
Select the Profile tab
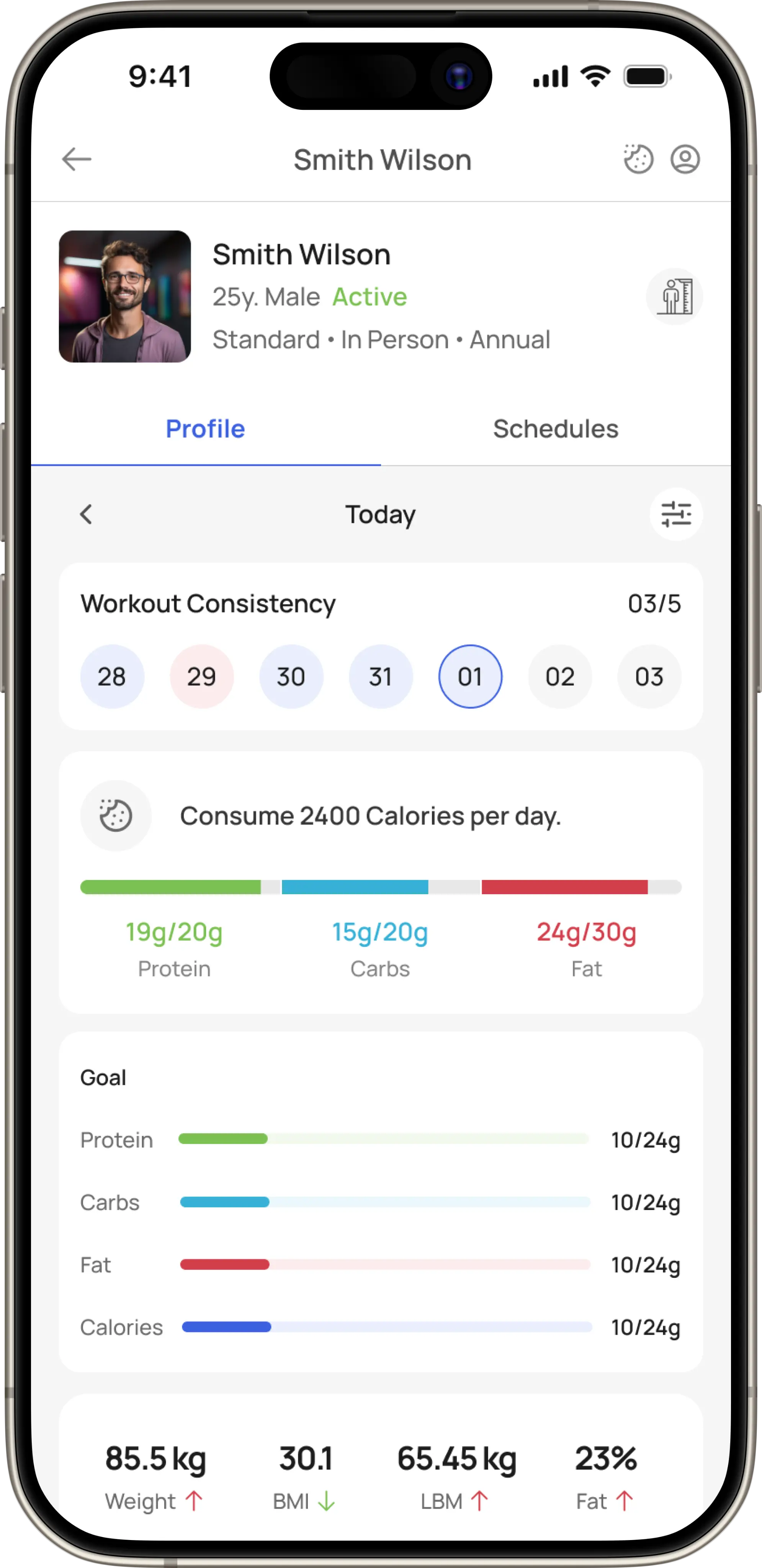[x=205, y=429]
